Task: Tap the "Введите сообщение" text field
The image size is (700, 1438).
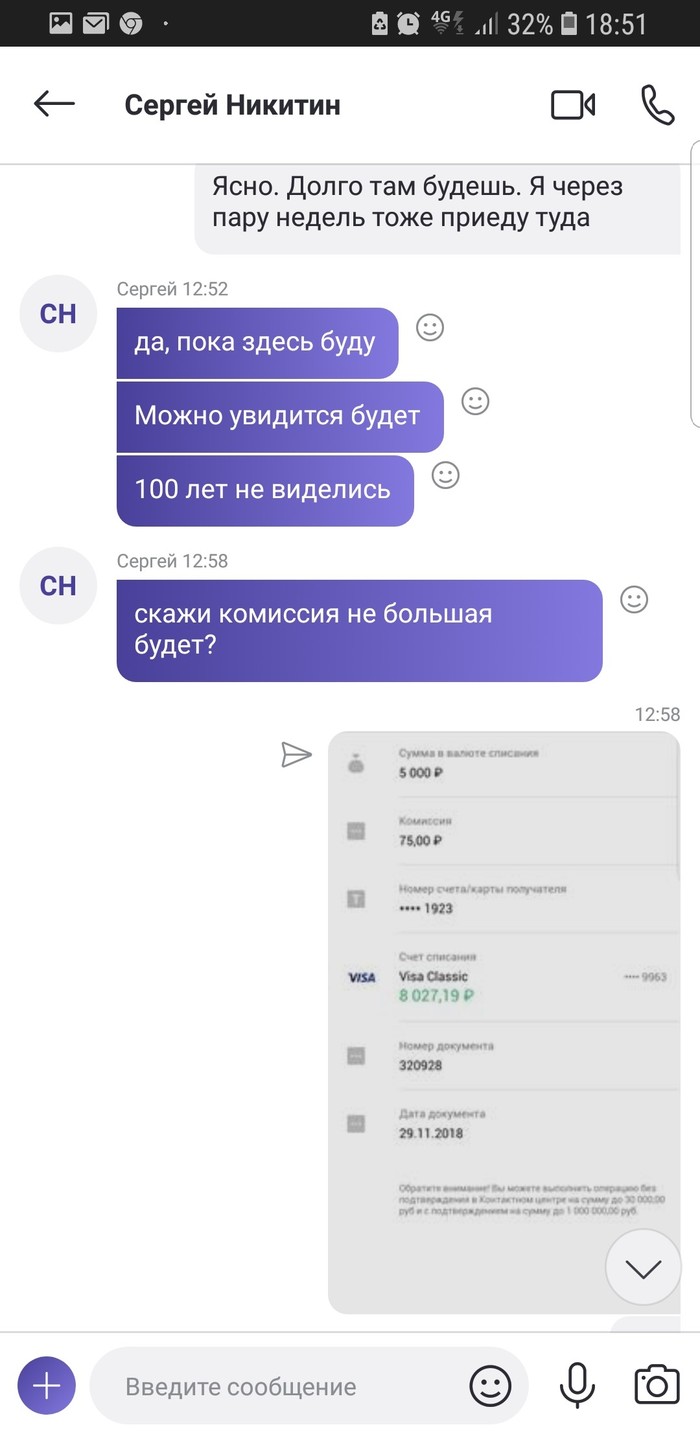Action: (280, 1387)
